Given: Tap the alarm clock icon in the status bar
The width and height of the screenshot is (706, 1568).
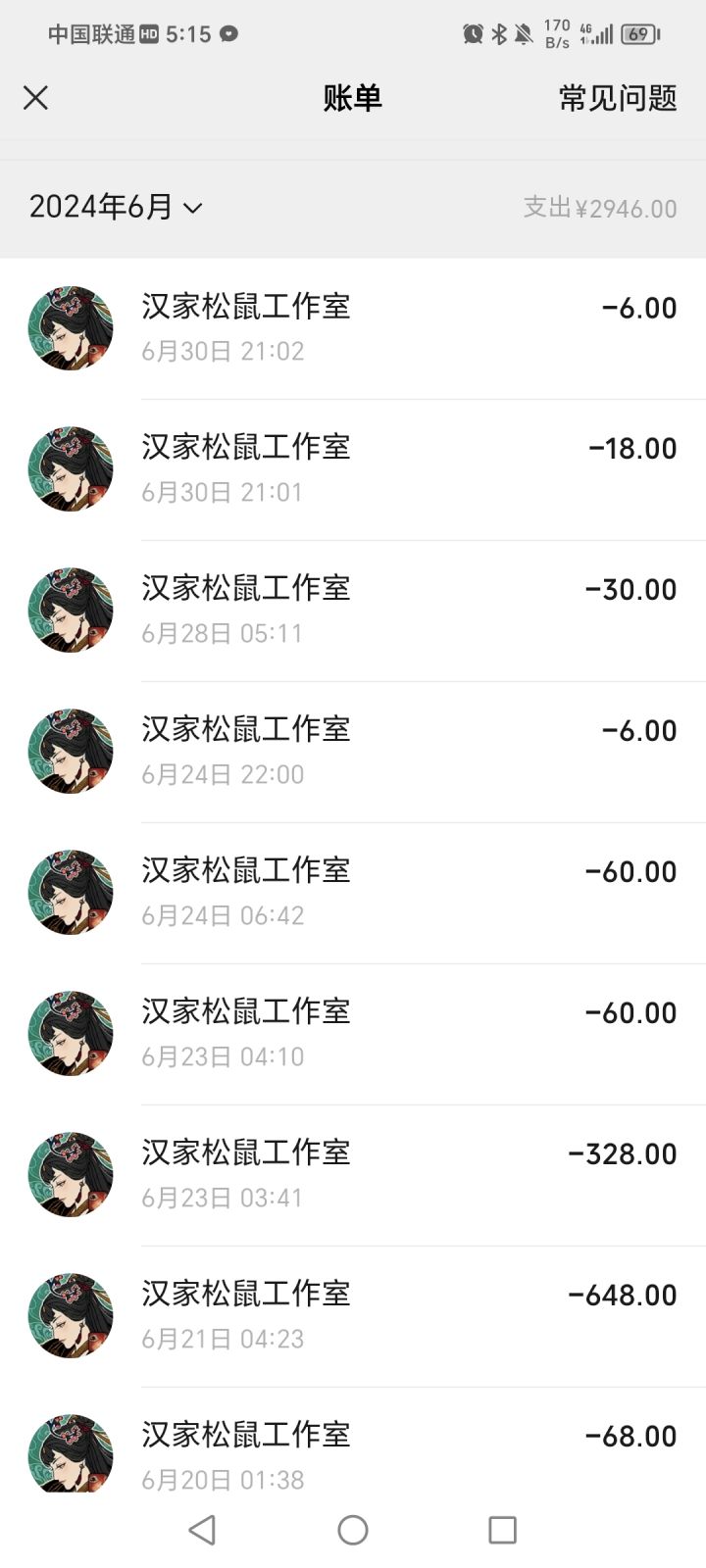Looking at the screenshot, I should point(474,33).
